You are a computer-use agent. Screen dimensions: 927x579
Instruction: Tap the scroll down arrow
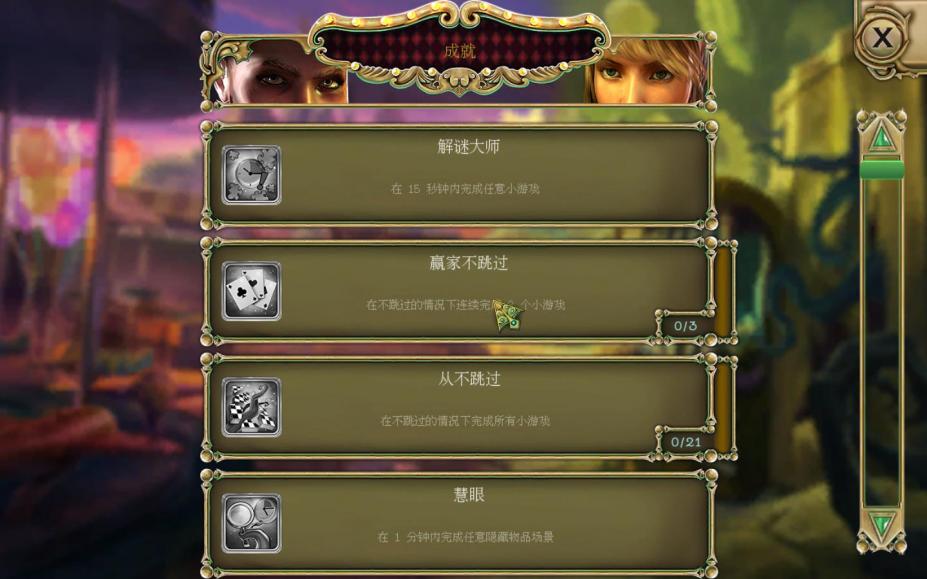pos(881,525)
